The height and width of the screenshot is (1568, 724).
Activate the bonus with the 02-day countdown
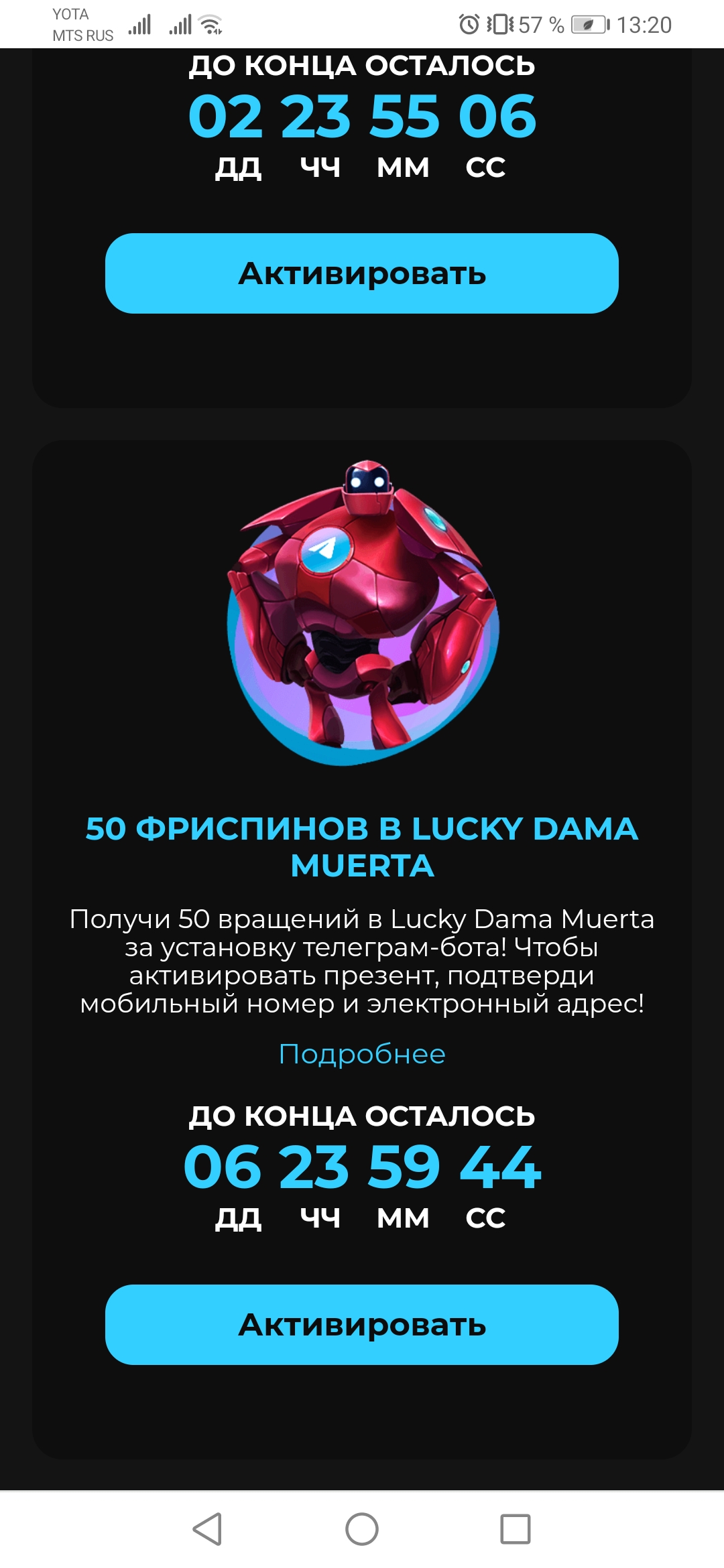point(362,273)
